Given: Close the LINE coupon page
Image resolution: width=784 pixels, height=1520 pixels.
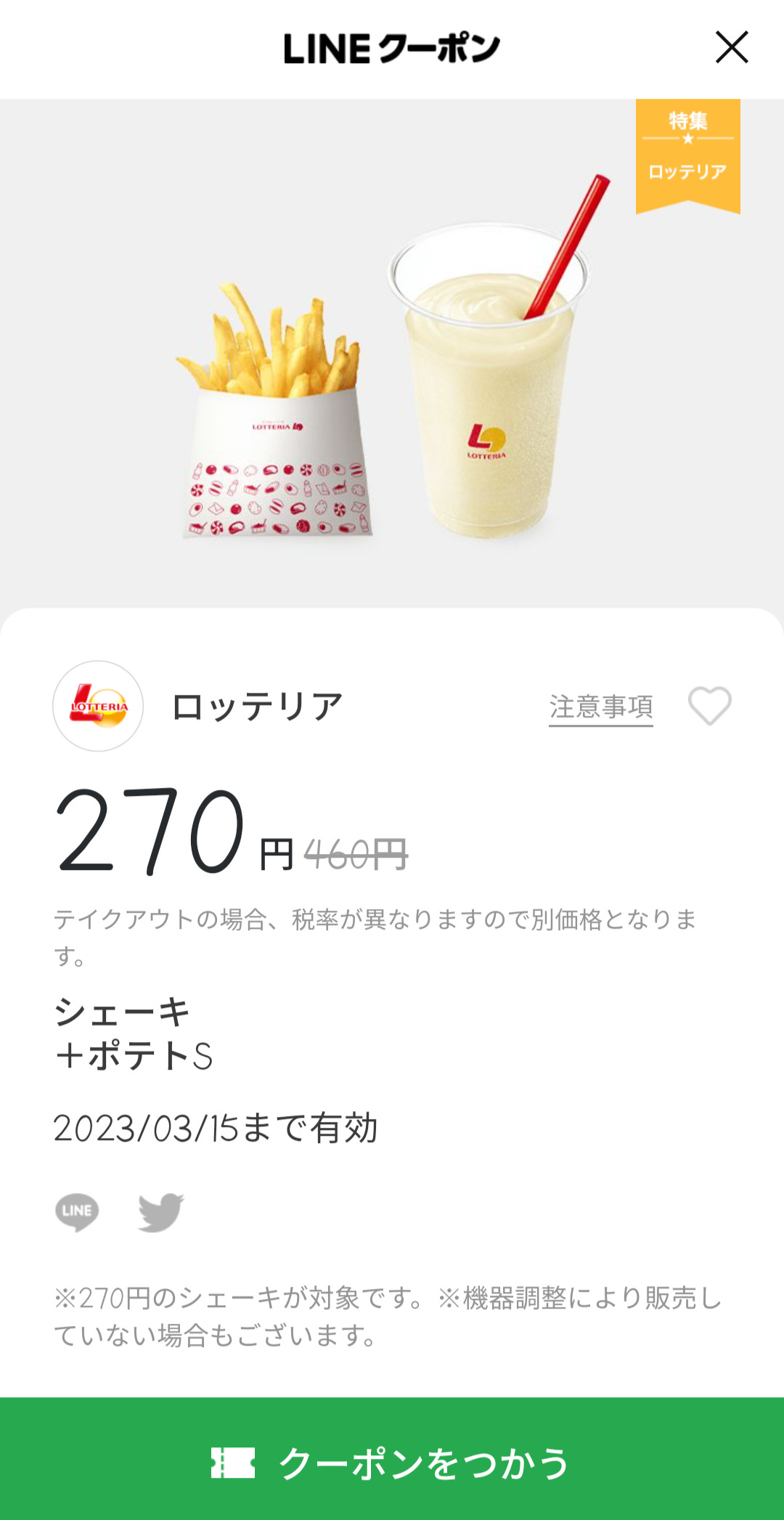Looking at the screenshot, I should (x=731, y=48).
